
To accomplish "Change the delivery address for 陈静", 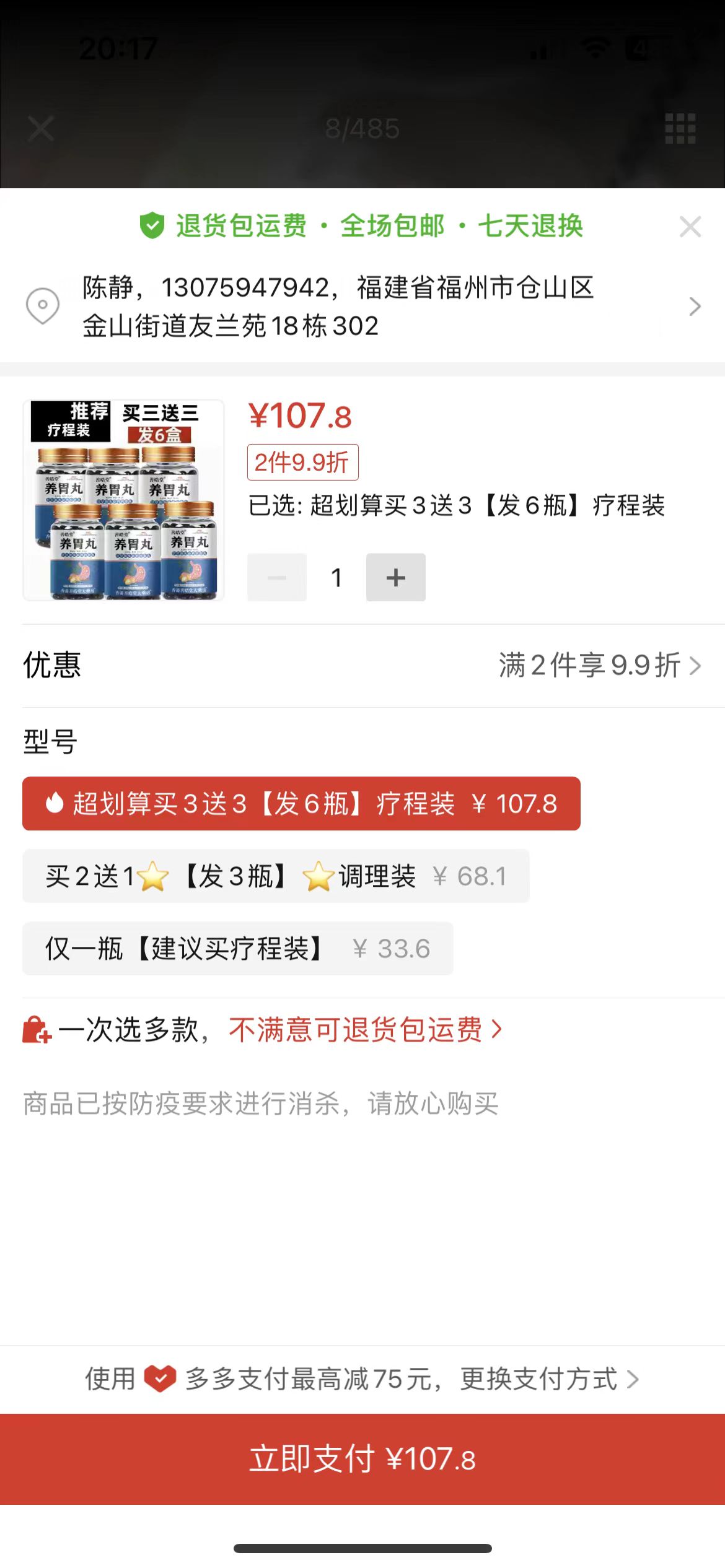I will click(x=362, y=307).
